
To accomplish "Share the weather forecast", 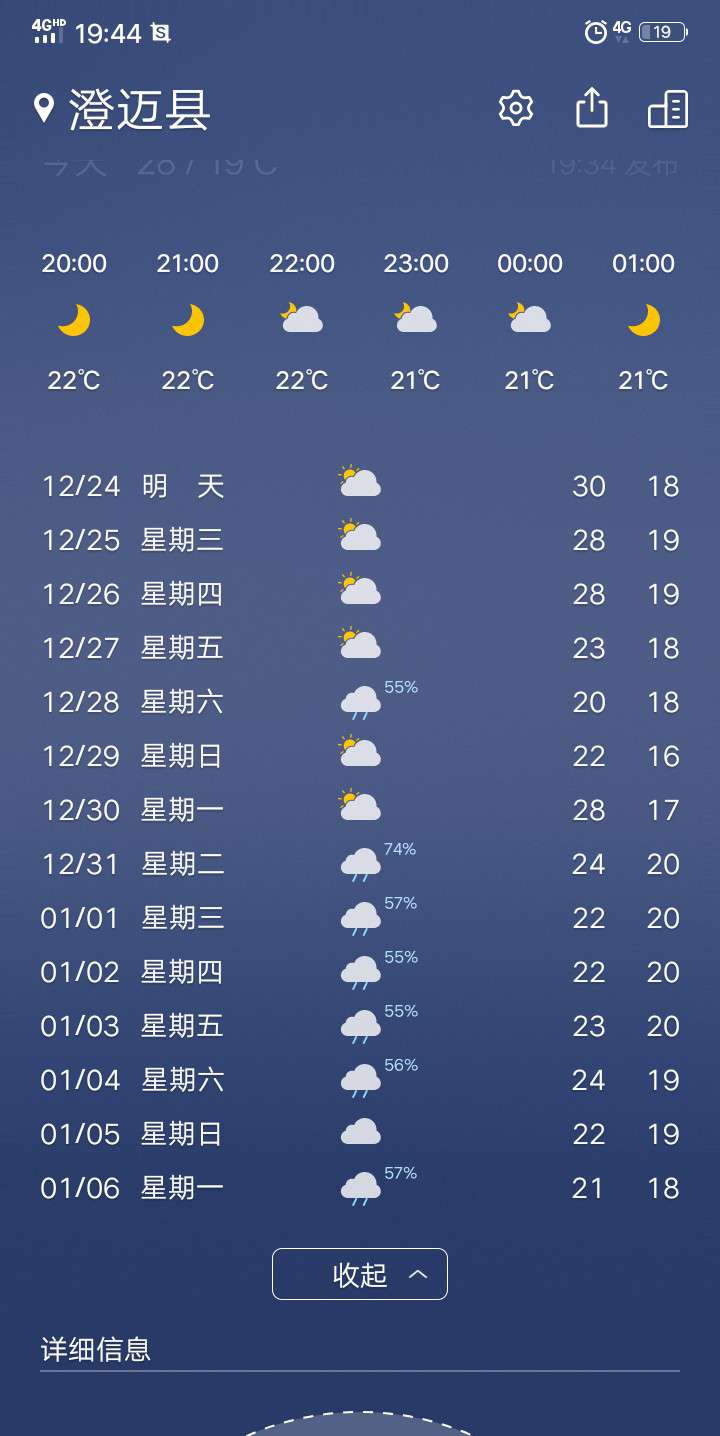I will 592,107.
